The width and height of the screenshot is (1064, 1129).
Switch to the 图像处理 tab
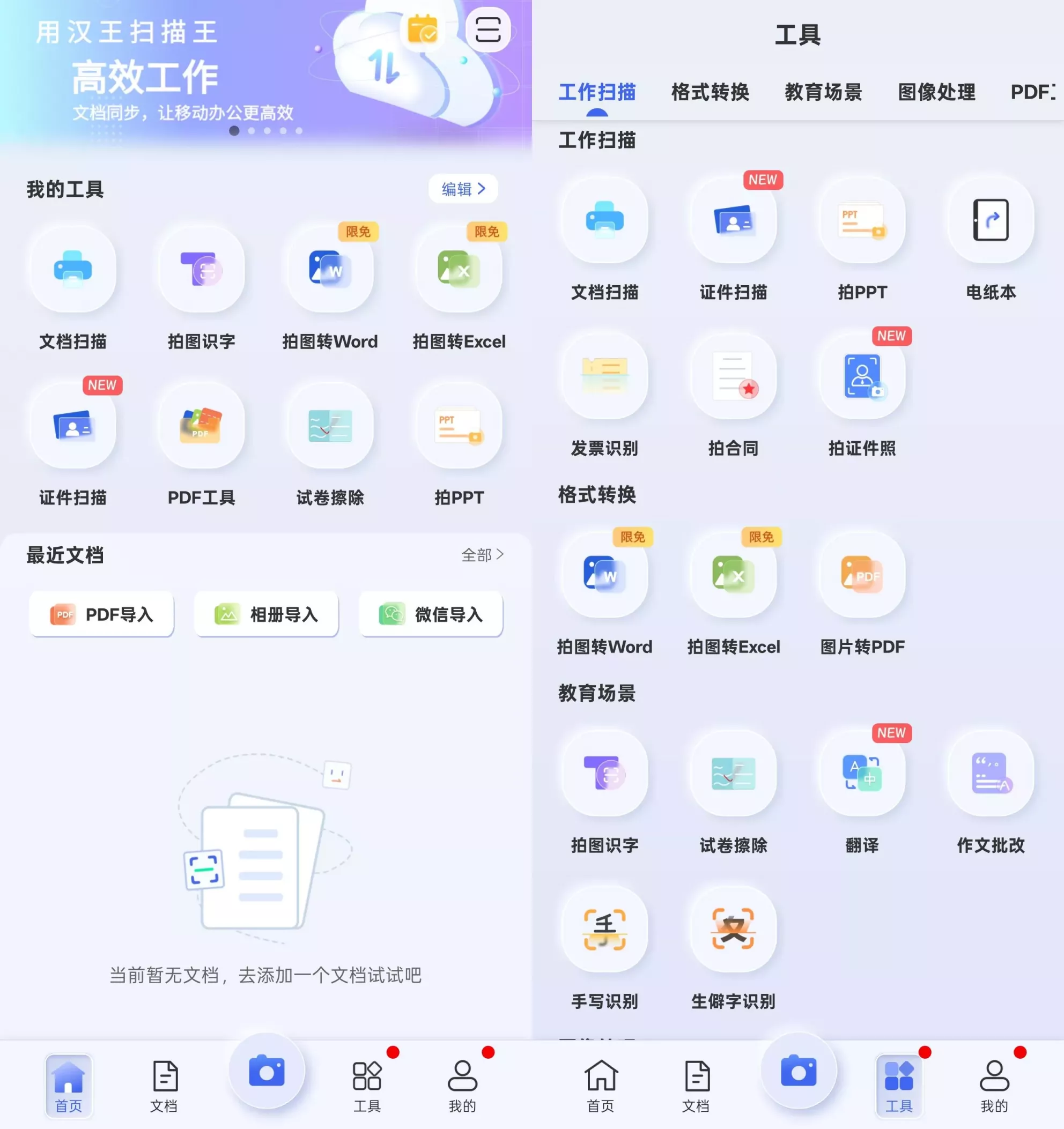tap(936, 92)
